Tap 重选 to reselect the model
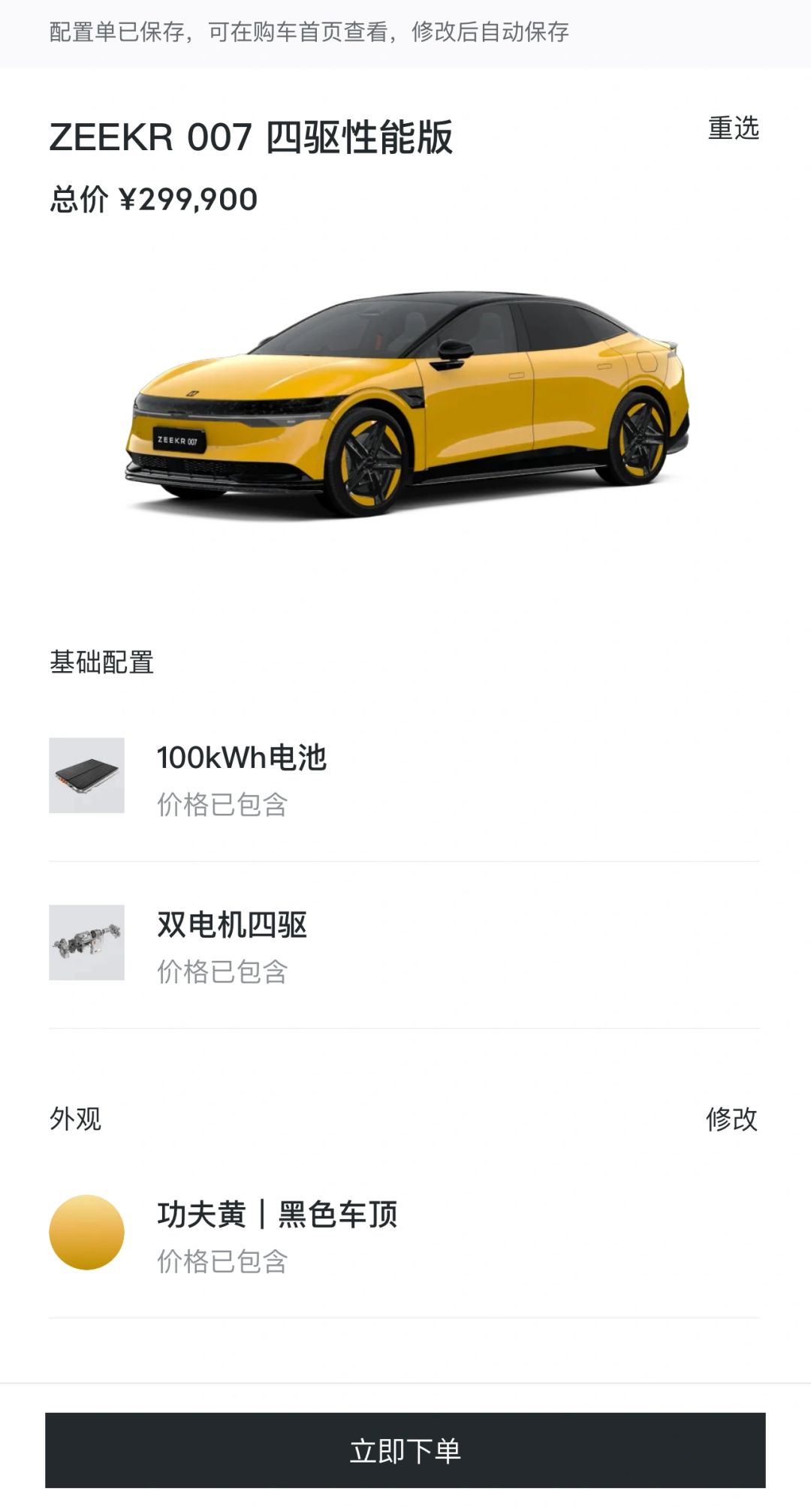The height and width of the screenshot is (1512, 811). point(733,128)
